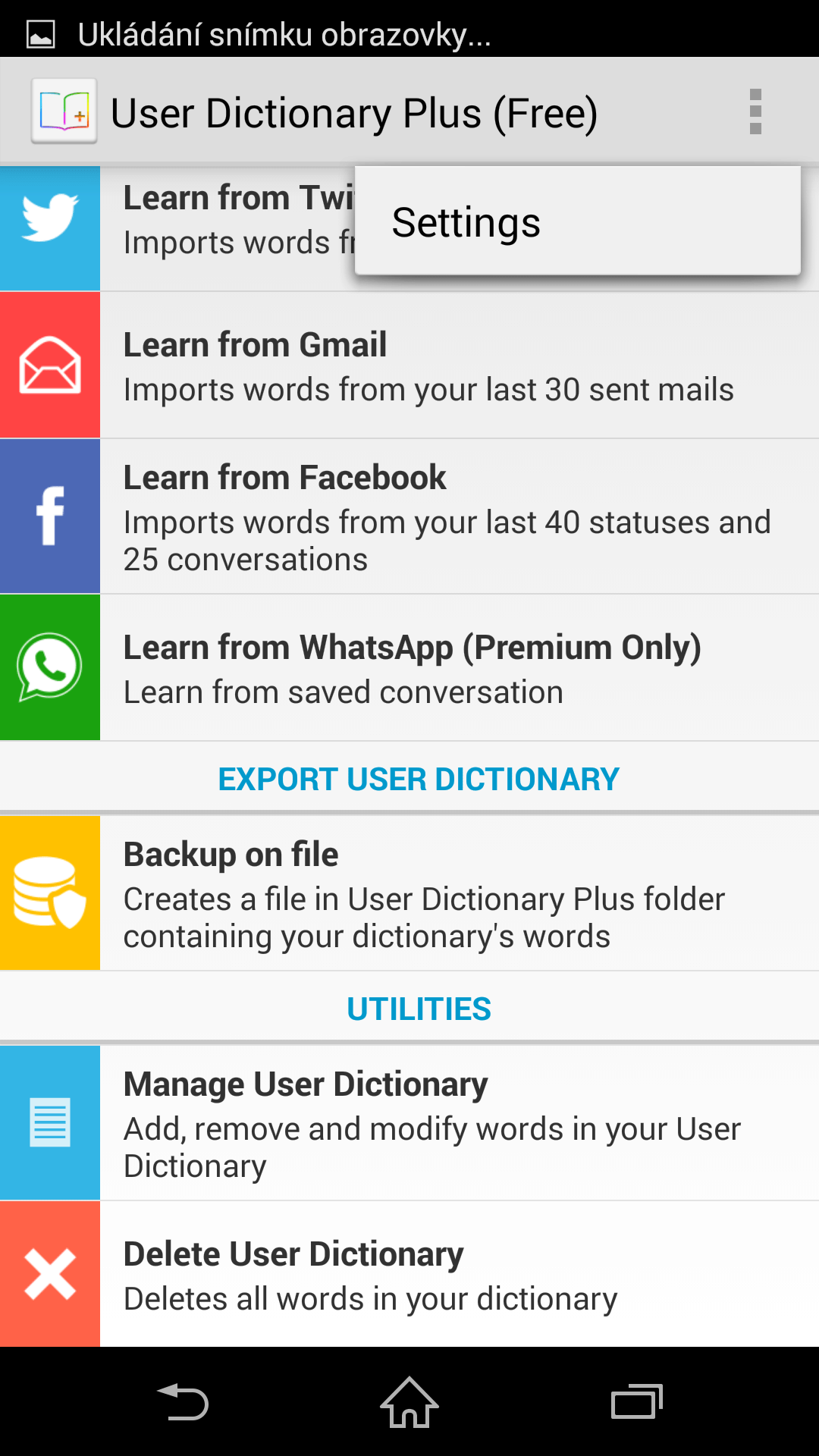Tap Delete User Dictionary
819x1456 pixels.
(x=409, y=1274)
